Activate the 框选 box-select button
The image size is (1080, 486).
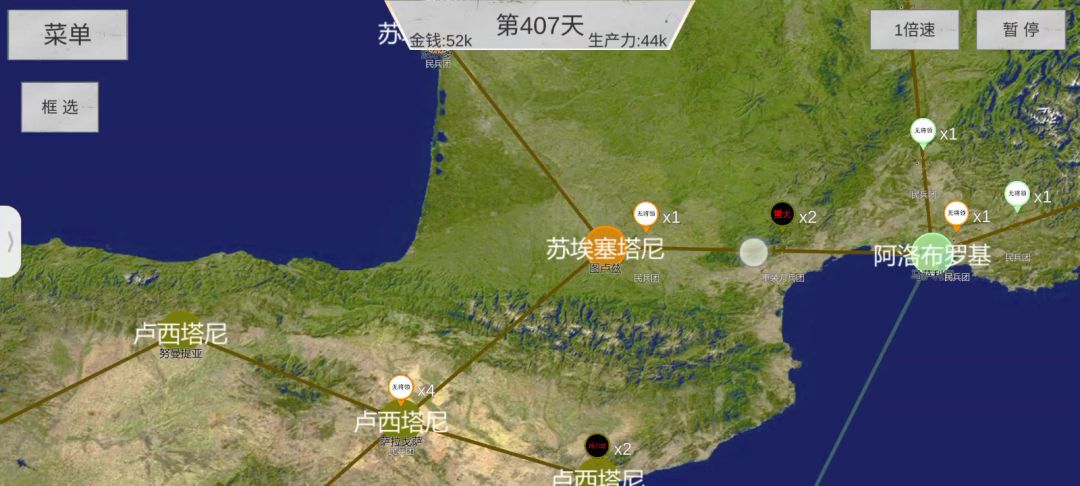point(60,107)
